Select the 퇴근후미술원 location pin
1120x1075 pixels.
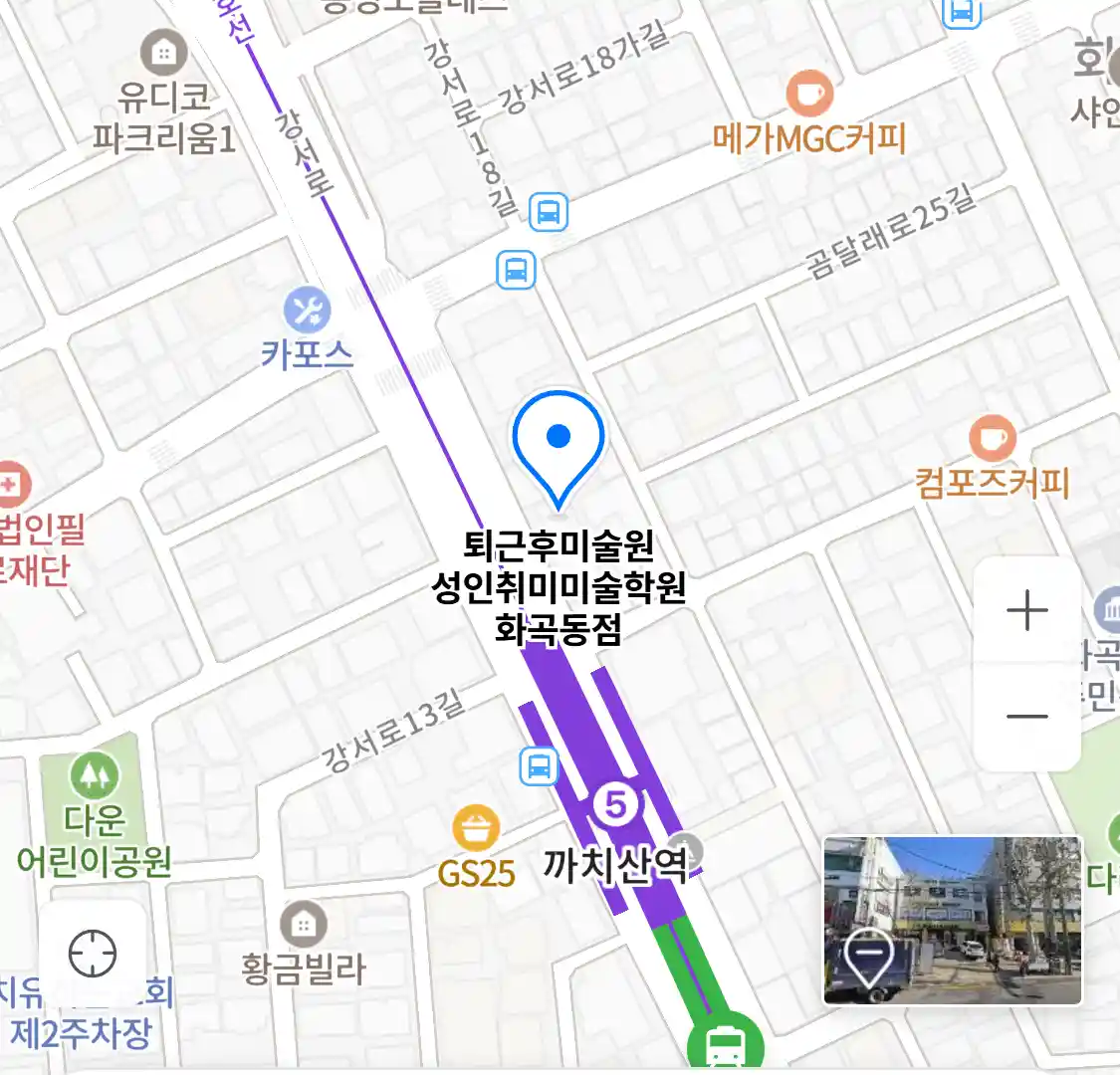[x=559, y=445]
